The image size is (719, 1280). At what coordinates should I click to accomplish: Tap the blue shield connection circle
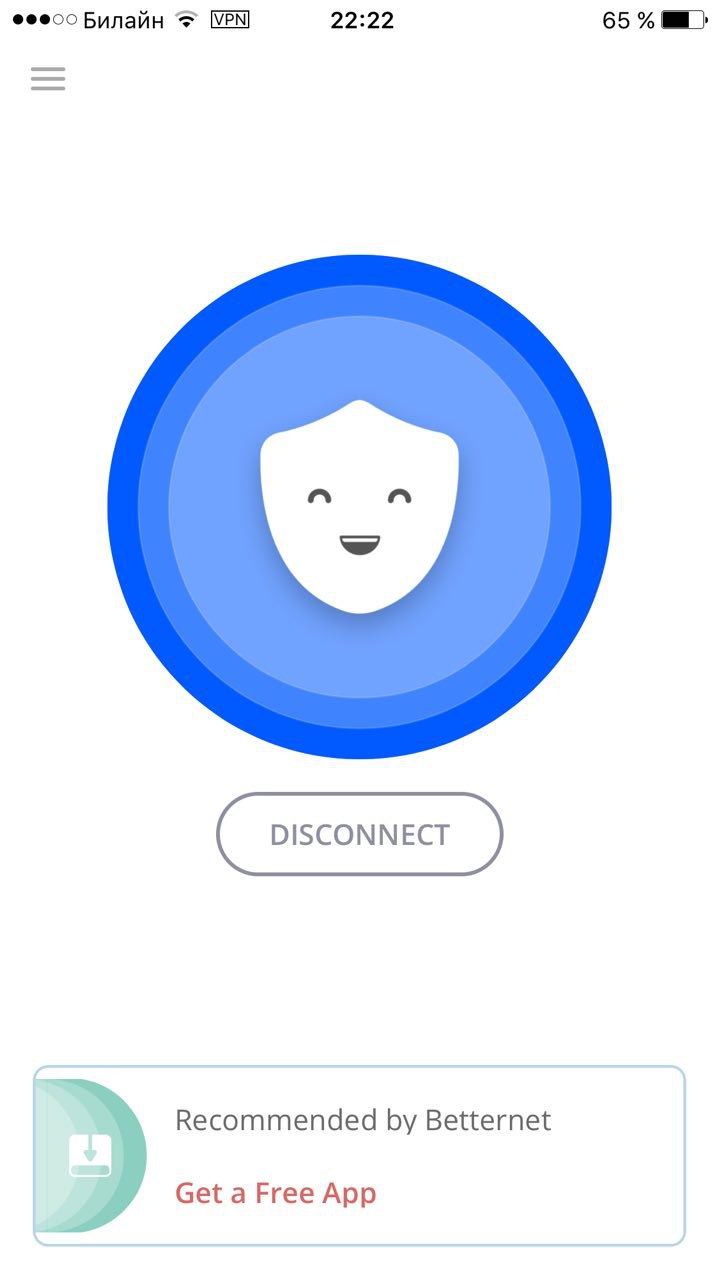(359, 507)
